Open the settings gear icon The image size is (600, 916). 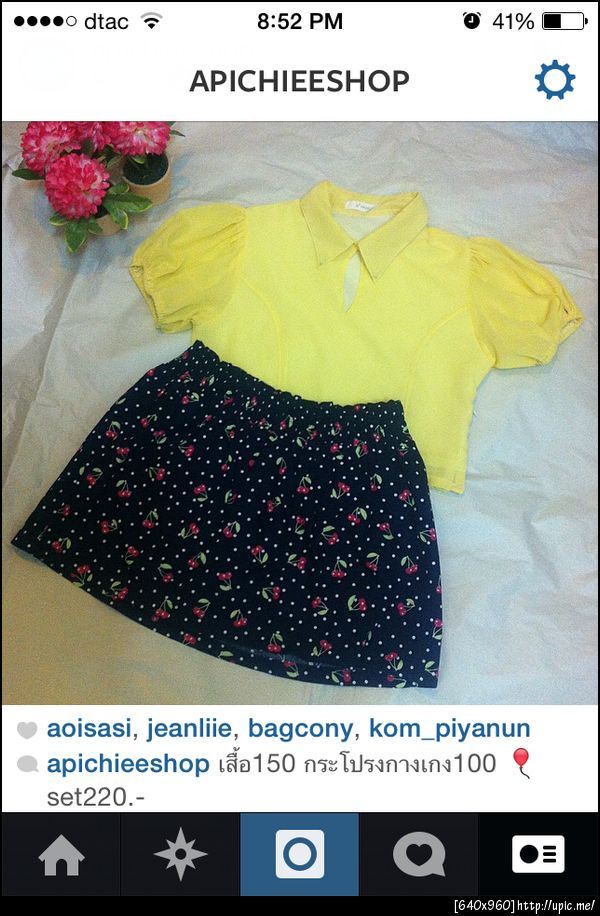tap(555, 81)
